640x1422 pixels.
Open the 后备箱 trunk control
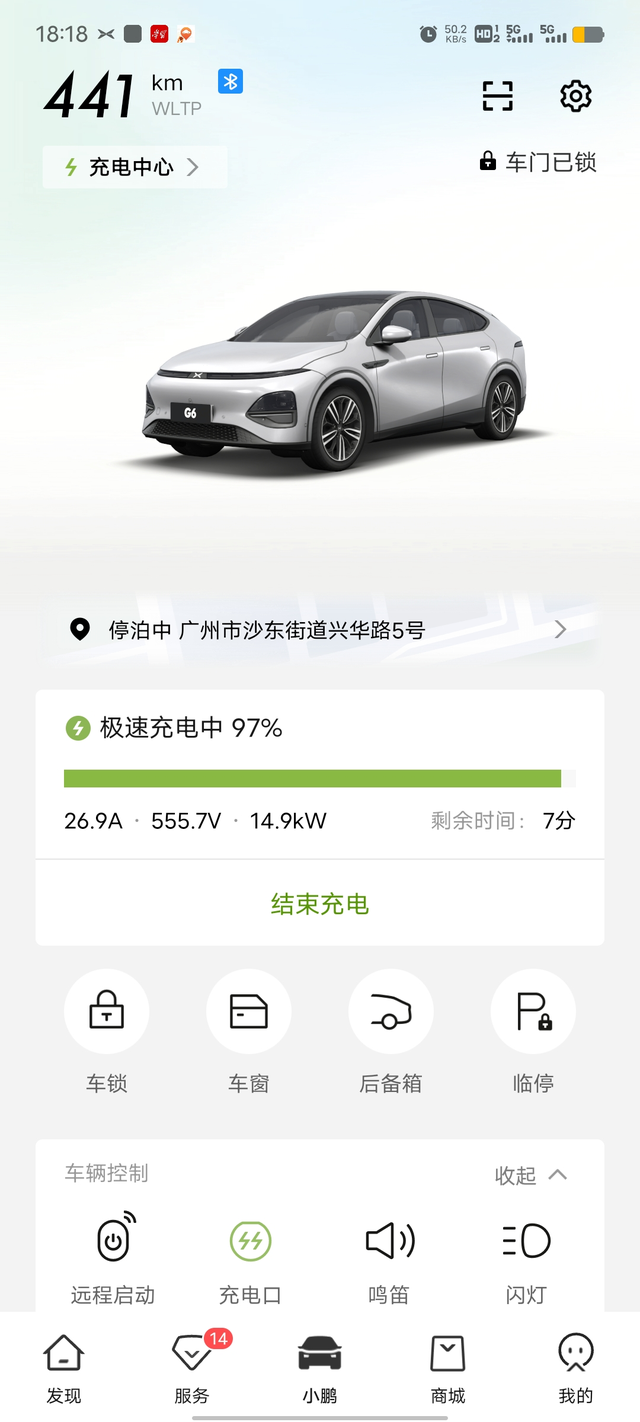pos(390,1012)
